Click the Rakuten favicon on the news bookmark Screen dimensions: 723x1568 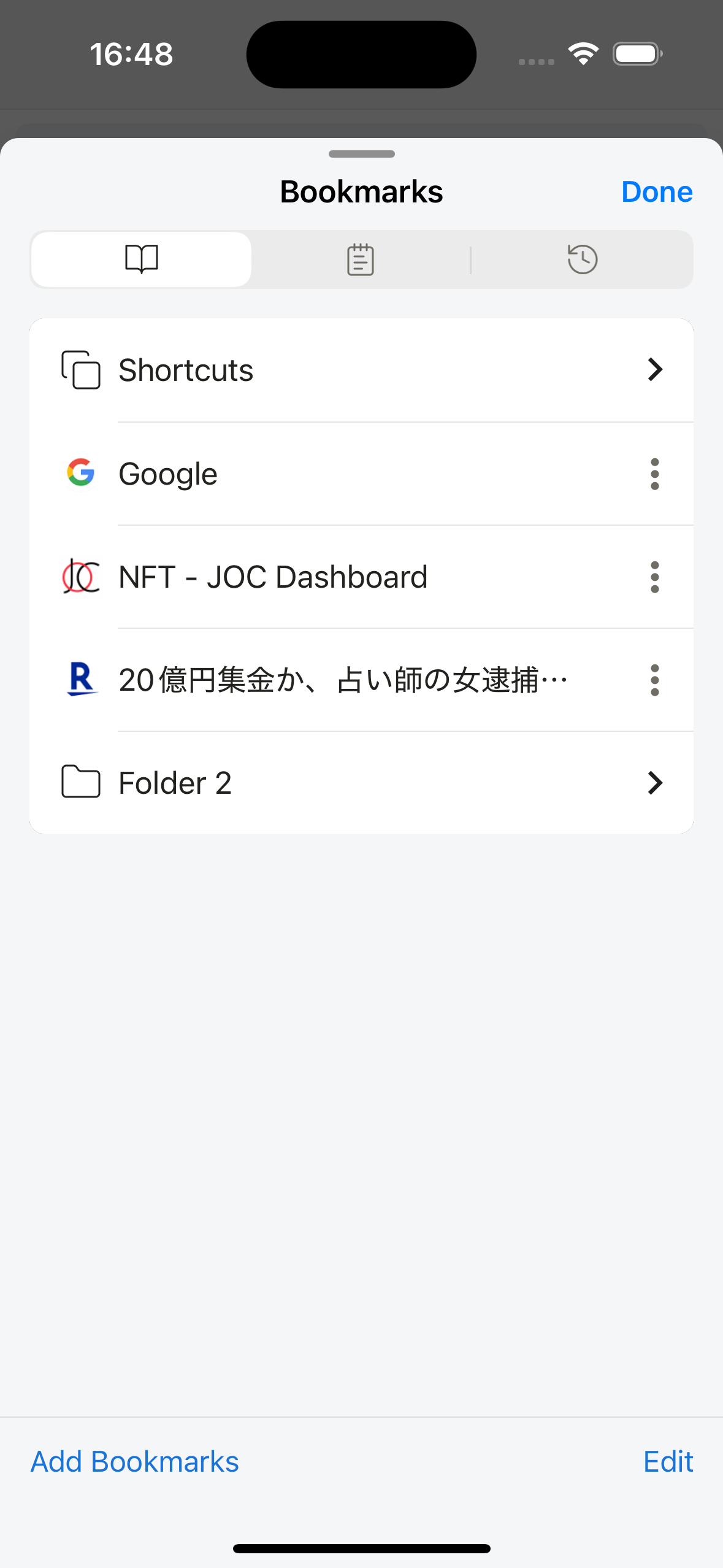(80, 679)
